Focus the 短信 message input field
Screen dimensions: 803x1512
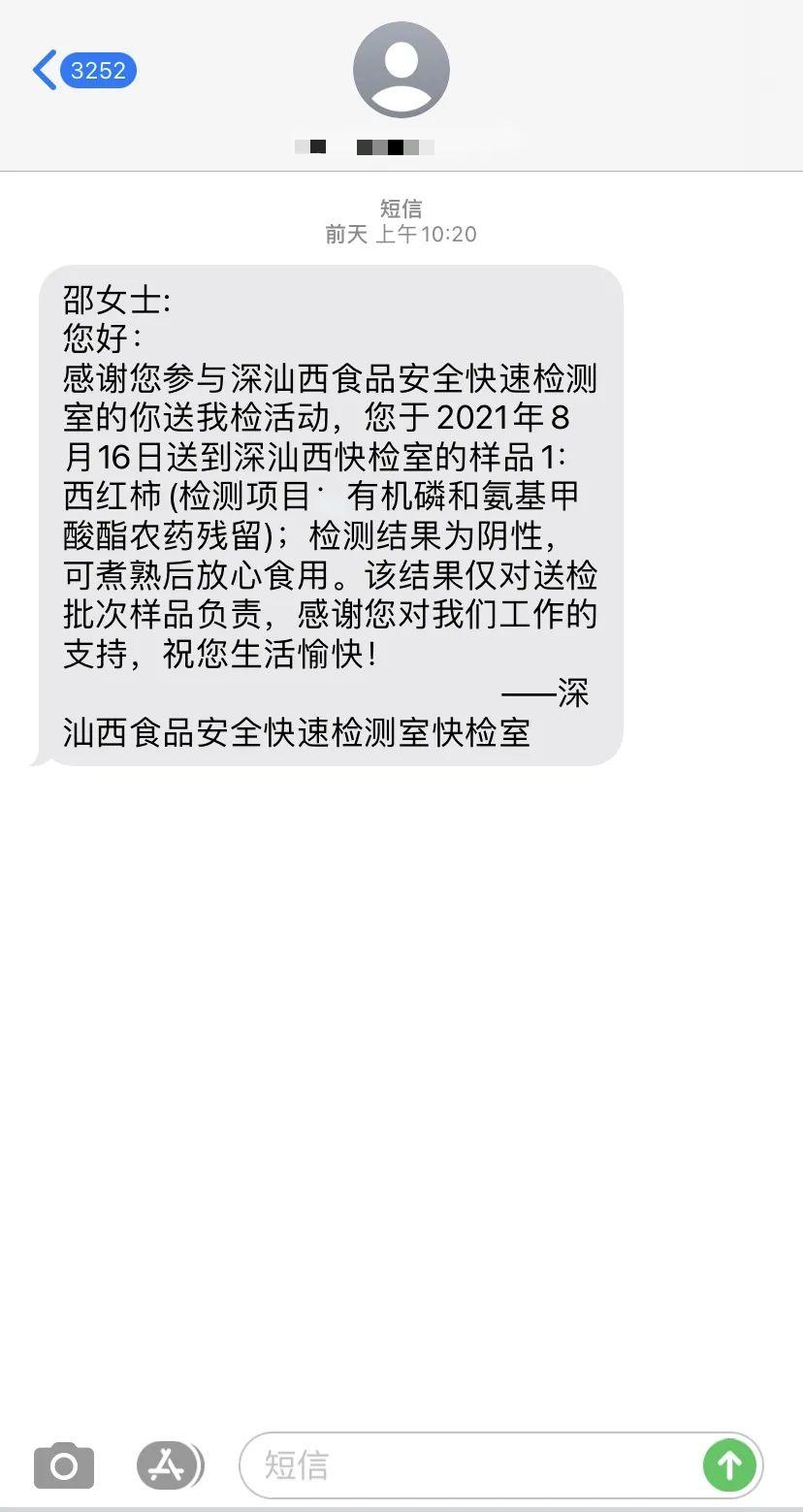(466, 1465)
